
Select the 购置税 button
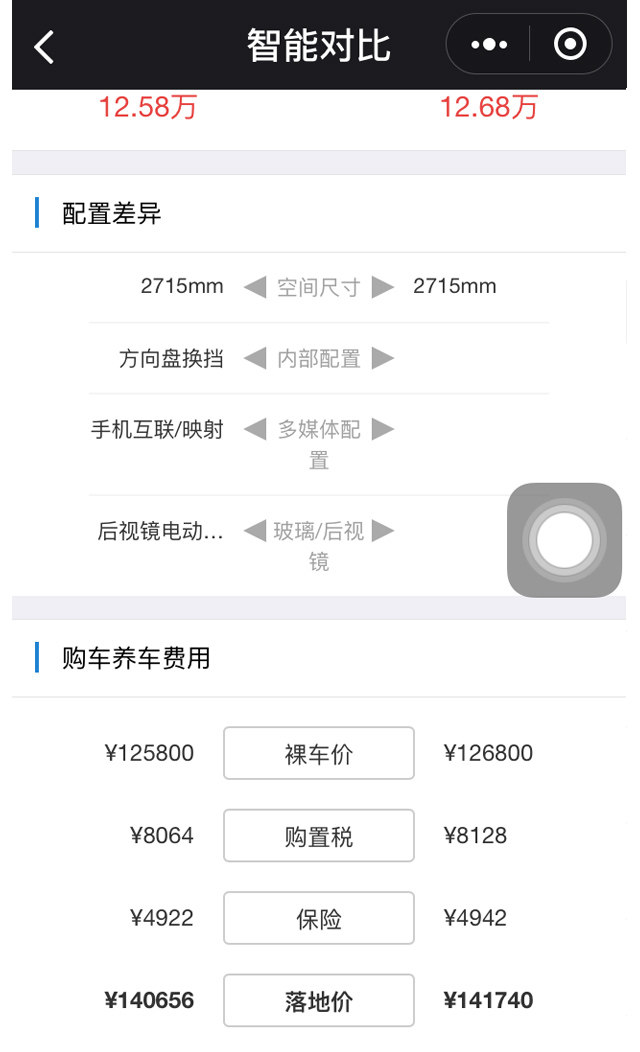point(318,835)
